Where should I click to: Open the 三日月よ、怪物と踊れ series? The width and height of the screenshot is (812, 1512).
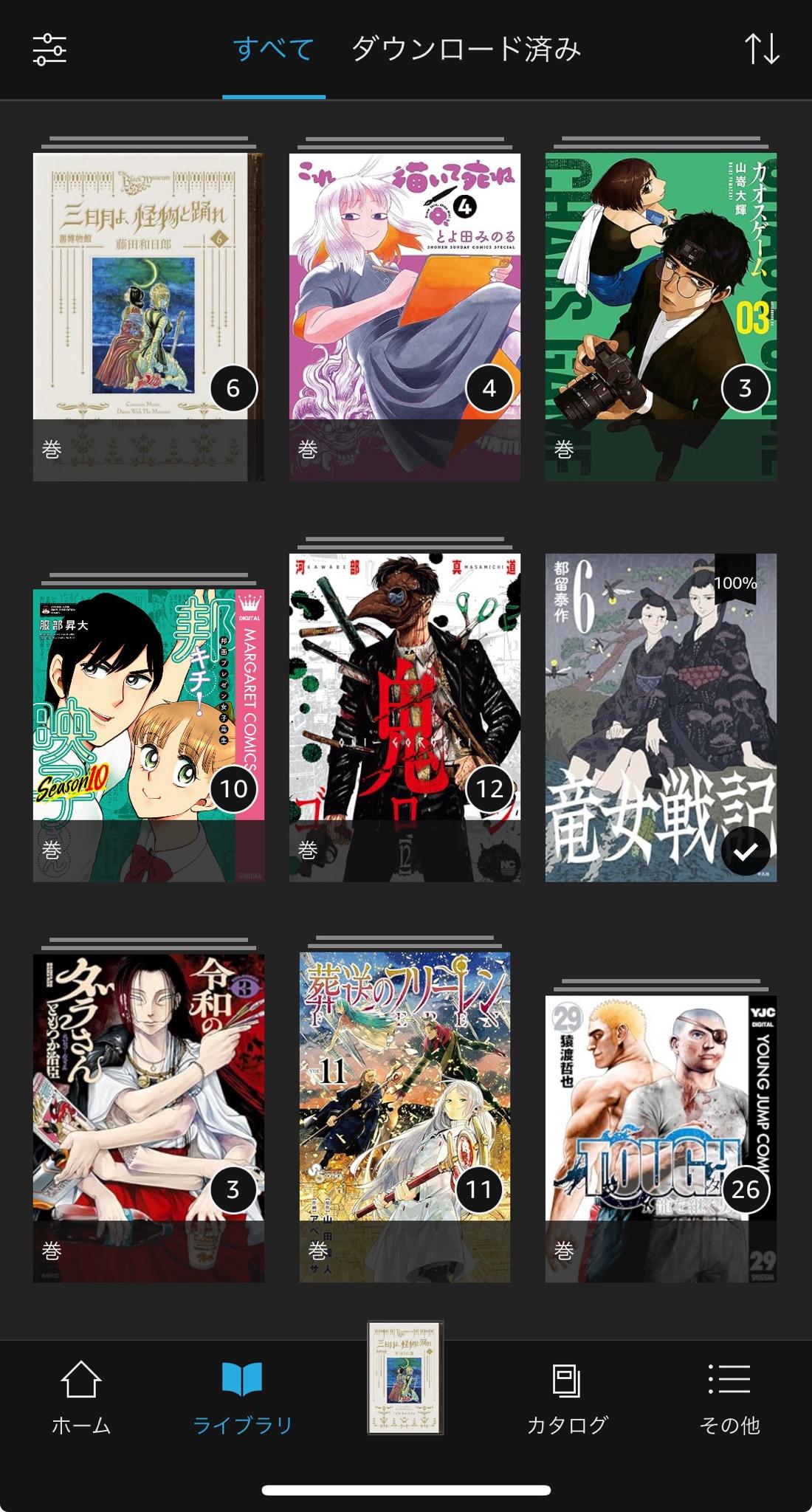coord(148,317)
